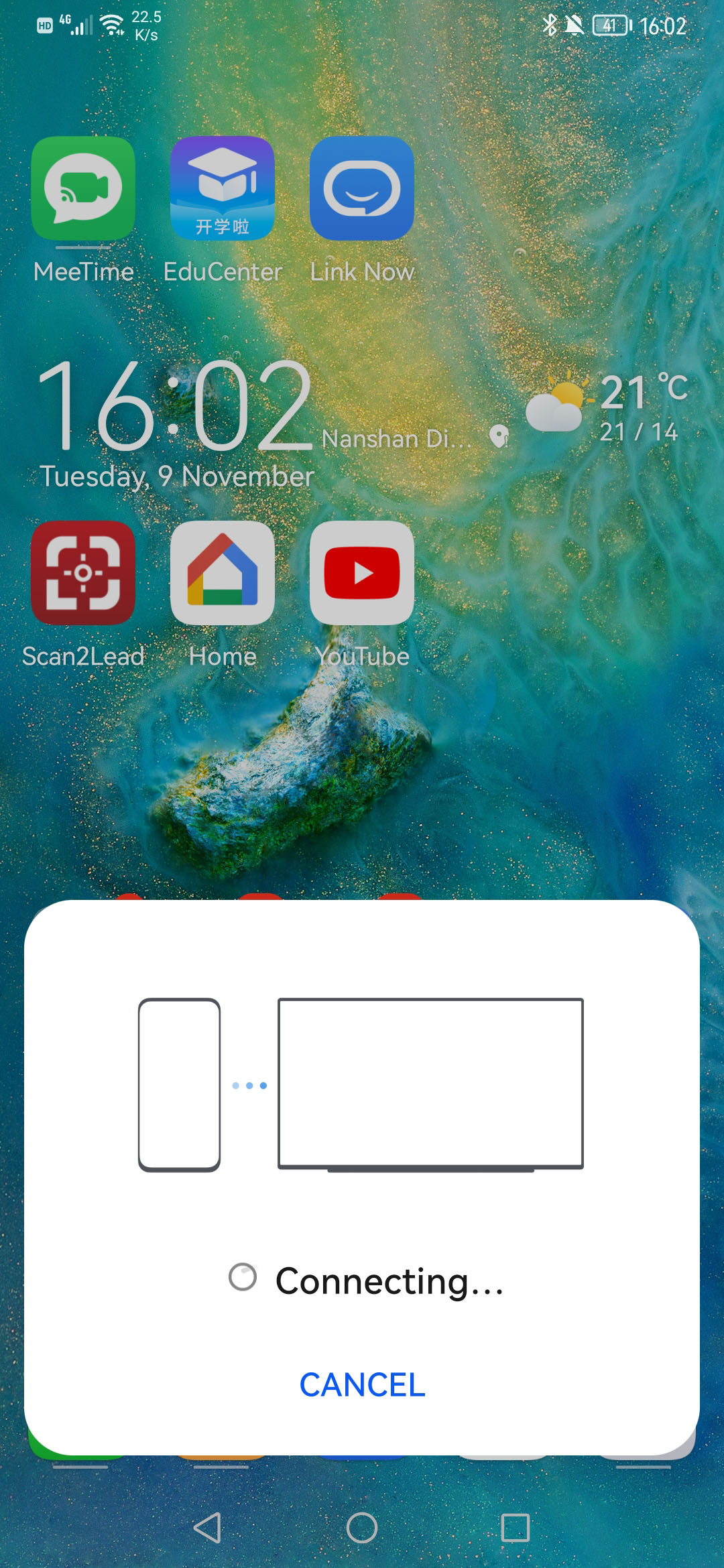Screen dimensions: 724x1568
Task: Tap the 16:02 clock widget
Action: click(x=176, y=406)
